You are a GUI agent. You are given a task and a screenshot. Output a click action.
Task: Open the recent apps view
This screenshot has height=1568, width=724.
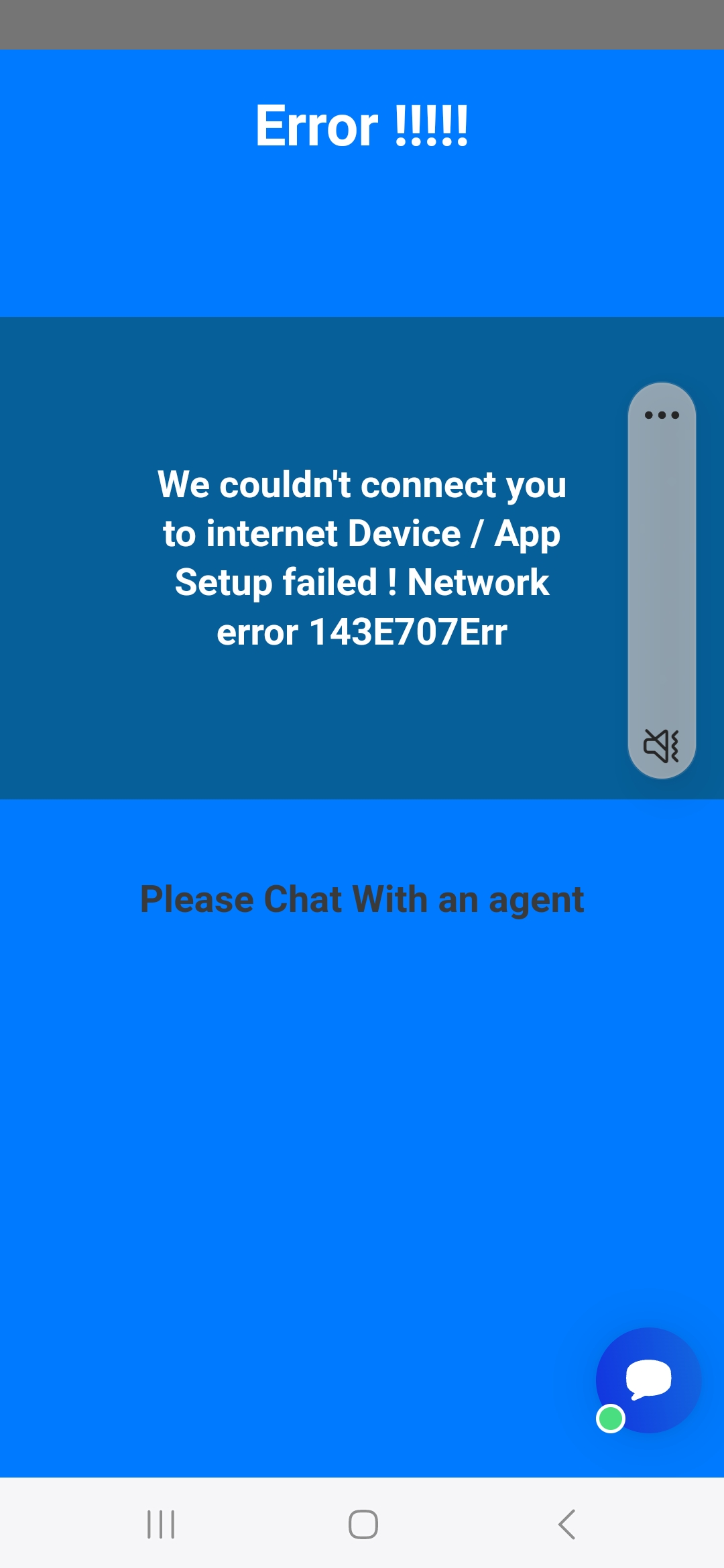pos(161,1524)
